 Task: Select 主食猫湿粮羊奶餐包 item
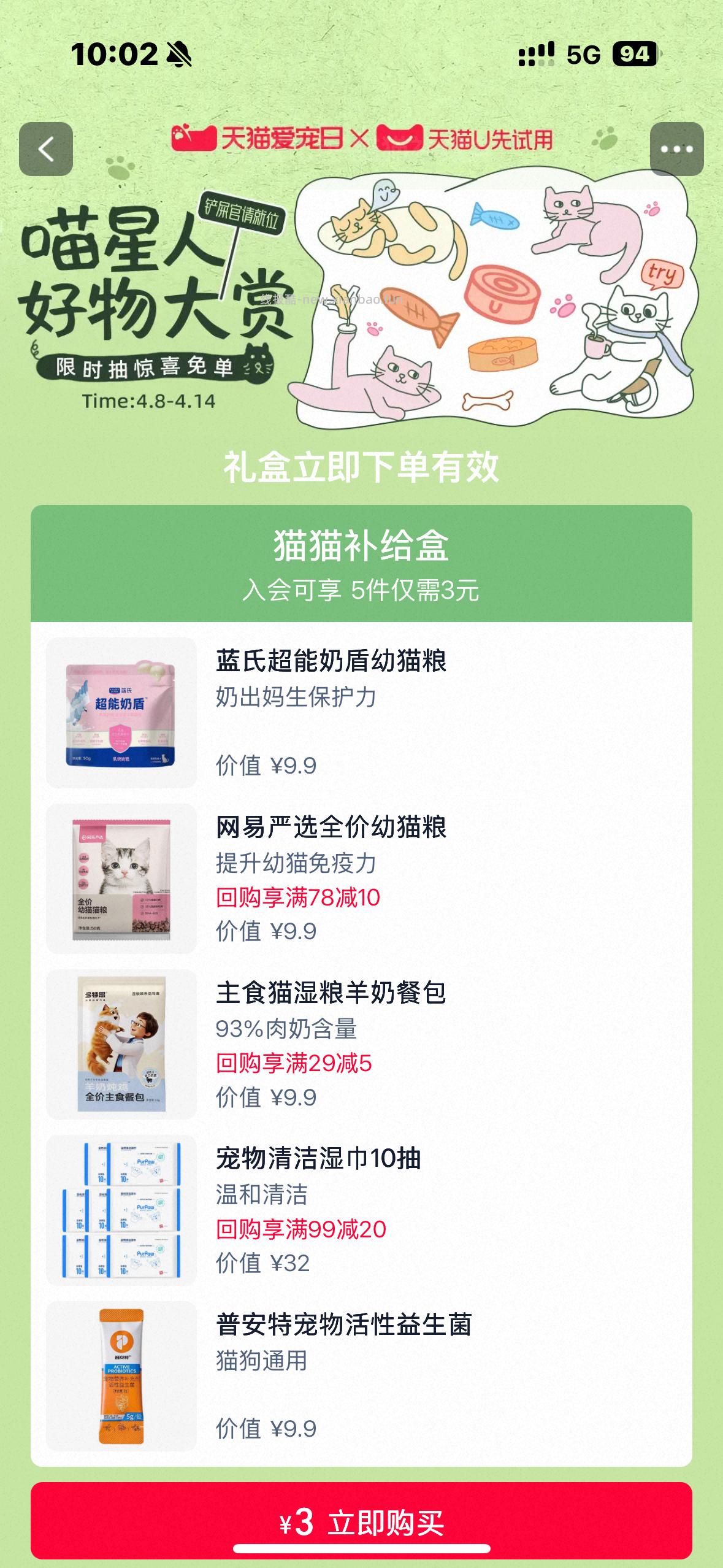coord(331,993)
